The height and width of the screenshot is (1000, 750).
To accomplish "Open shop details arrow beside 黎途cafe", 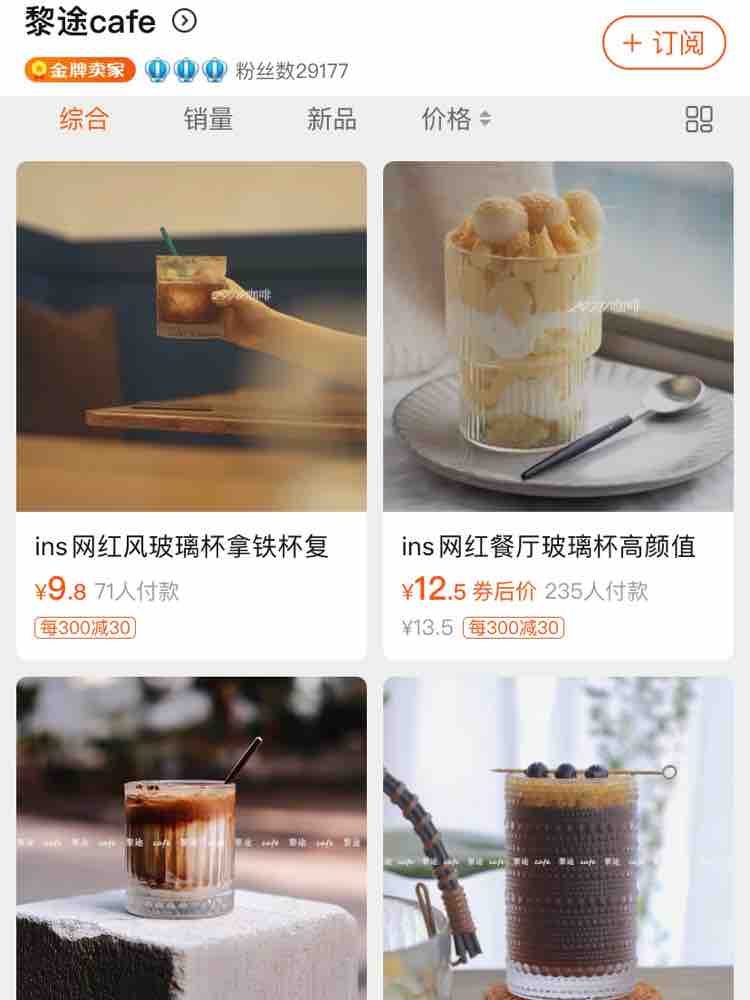I will [184, 20].
